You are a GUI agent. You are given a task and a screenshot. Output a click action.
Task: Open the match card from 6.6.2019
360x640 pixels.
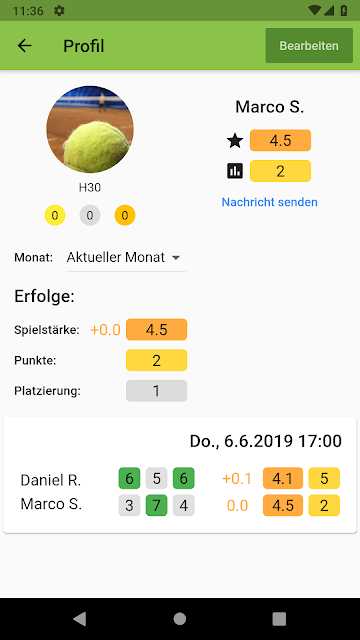(180, 475)
